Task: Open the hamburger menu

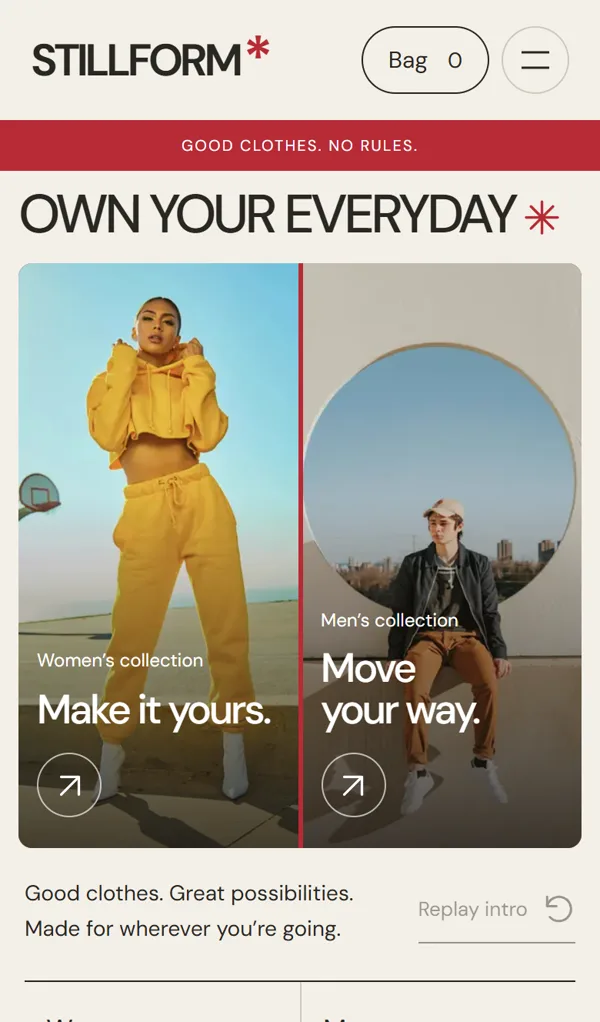Action: click(535, 60)
